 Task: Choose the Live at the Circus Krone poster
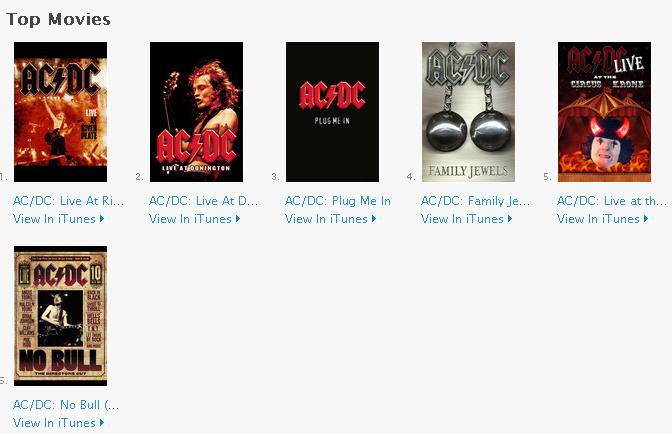tap(604, 112)
